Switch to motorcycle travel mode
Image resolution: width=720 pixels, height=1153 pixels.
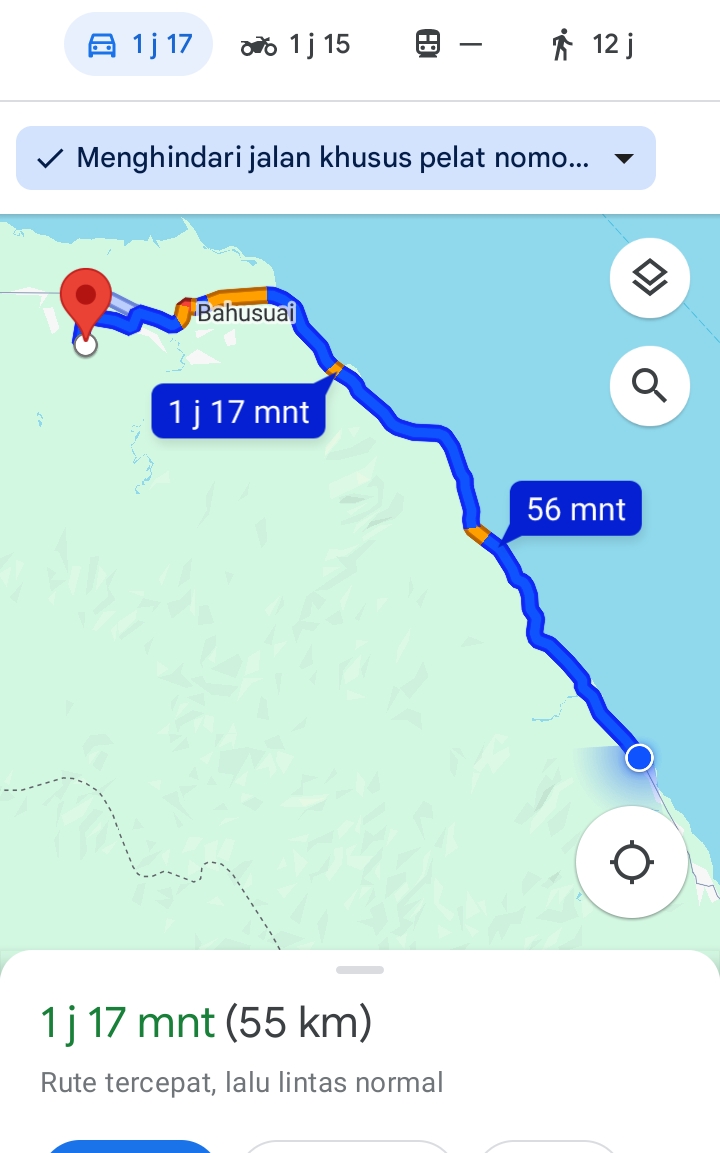[295, 45]
